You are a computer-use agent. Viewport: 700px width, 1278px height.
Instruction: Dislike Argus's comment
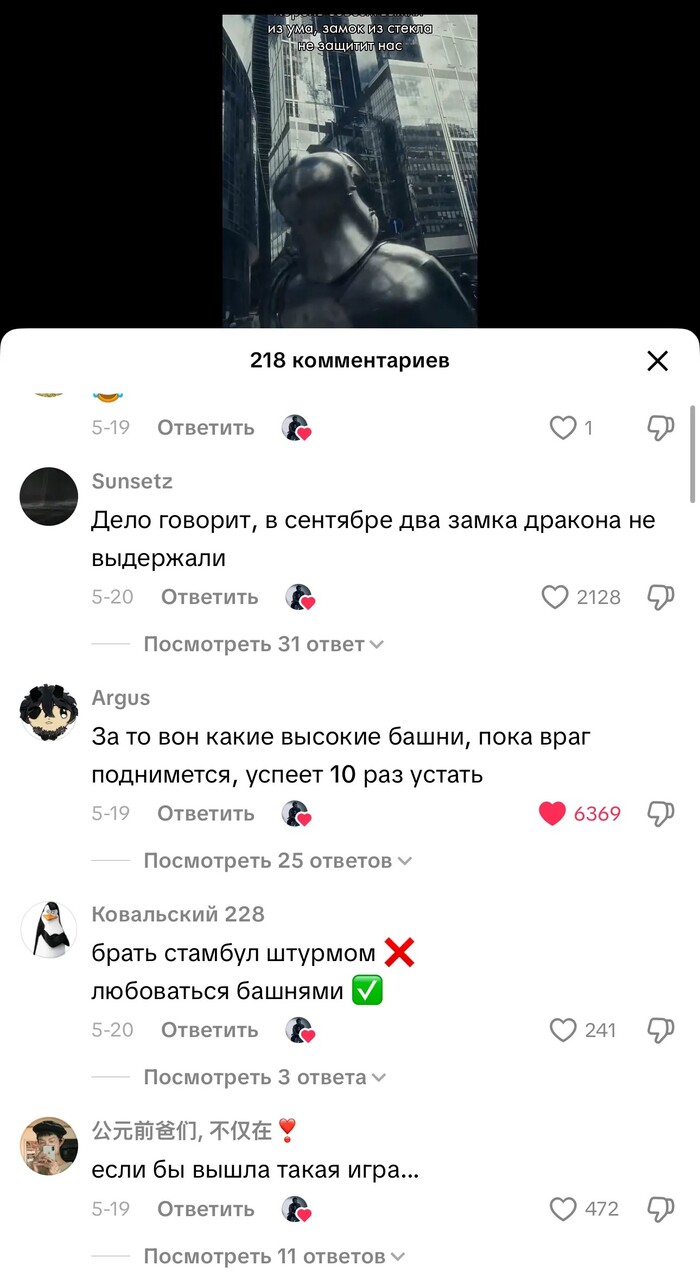point(661,813)
